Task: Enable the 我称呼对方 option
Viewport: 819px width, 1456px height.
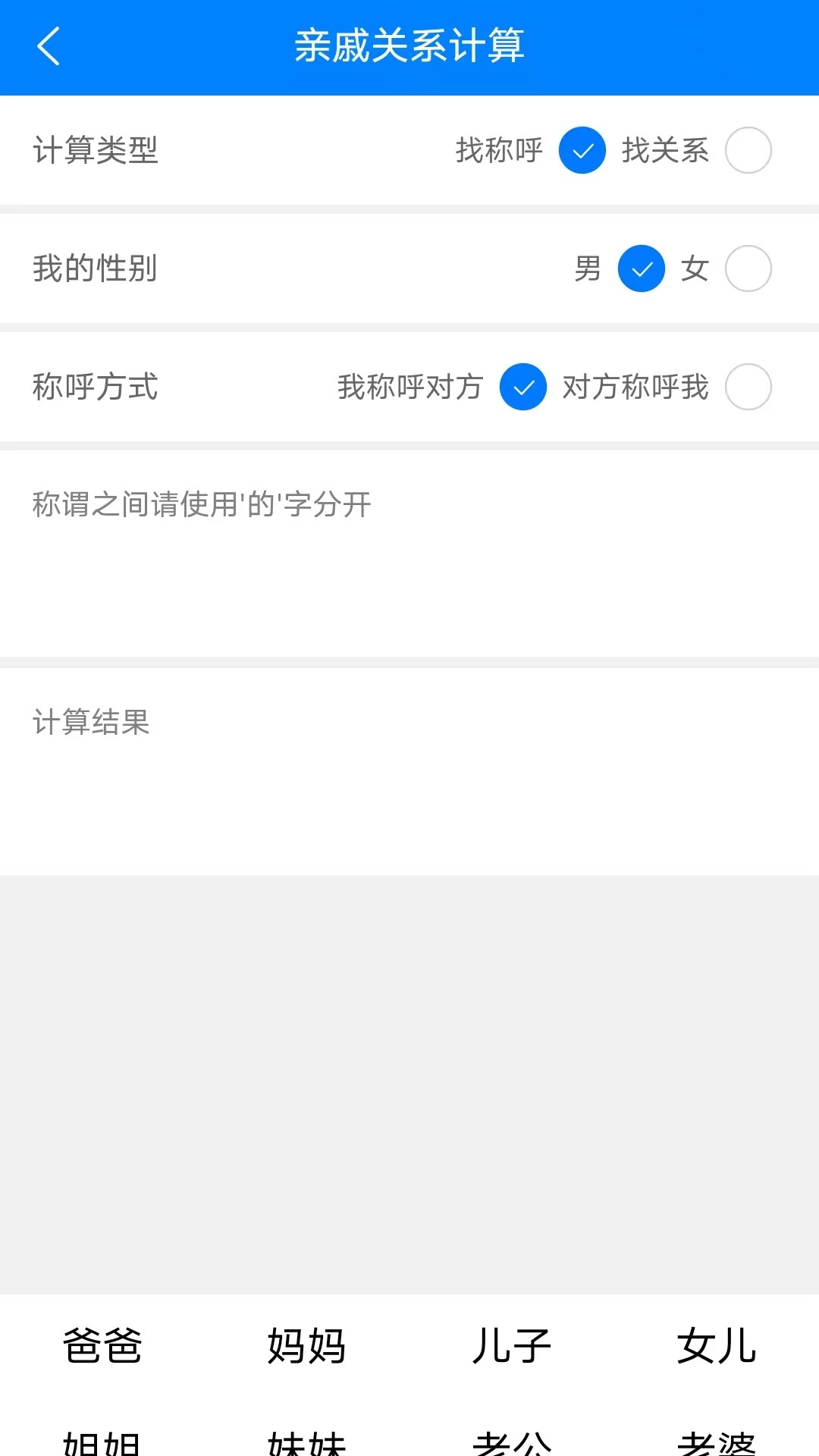Action: pyautogui.click(x=523, y=387)
